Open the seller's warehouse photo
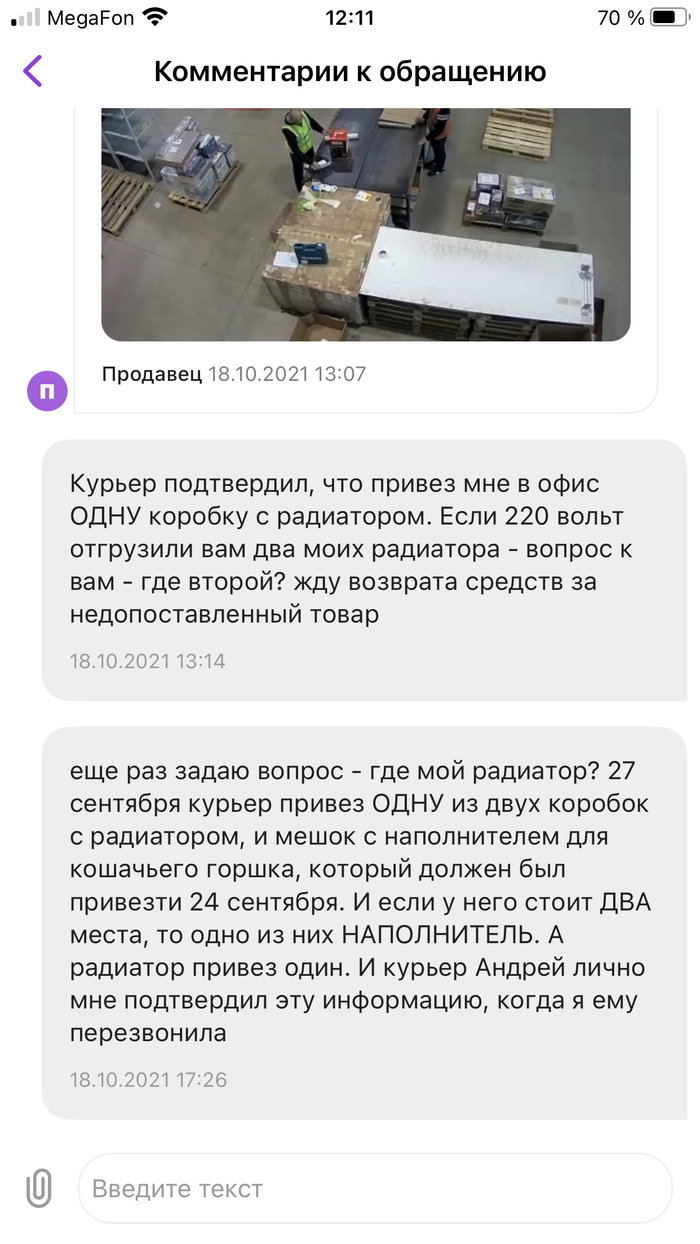 coord(366,225)
